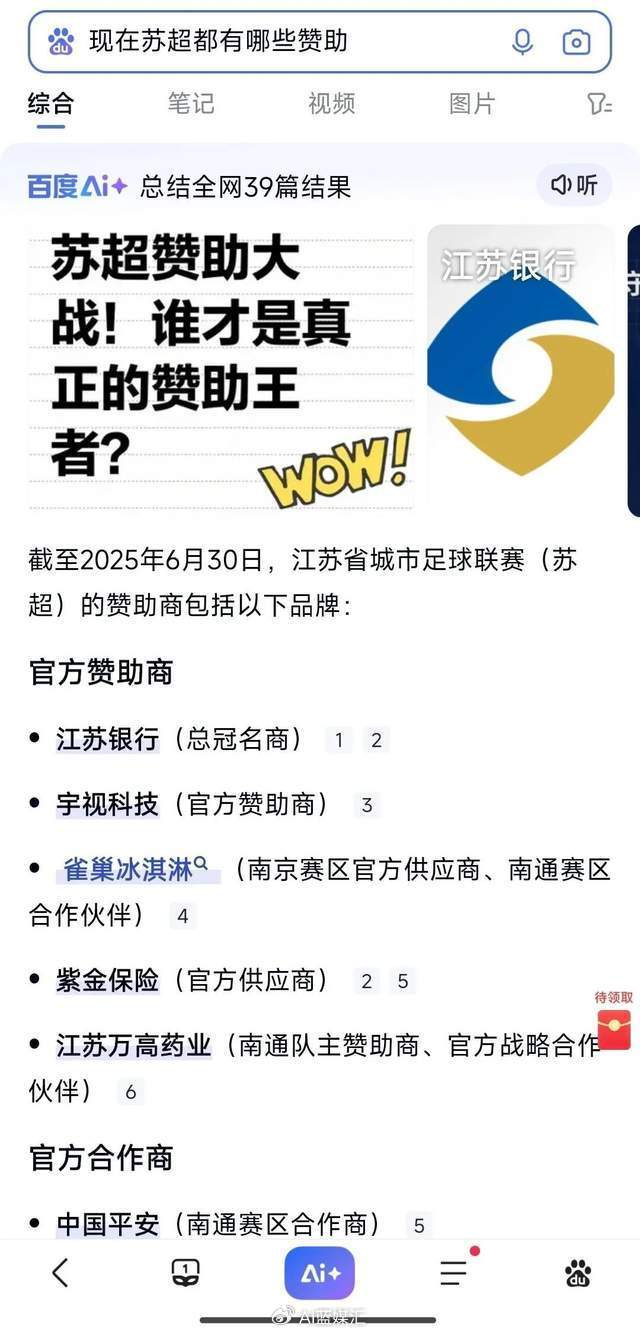The height and width of the screenshot is (1333, 640).
Task: Go to Baidu home via paw icon
Action: [578, 1273]
